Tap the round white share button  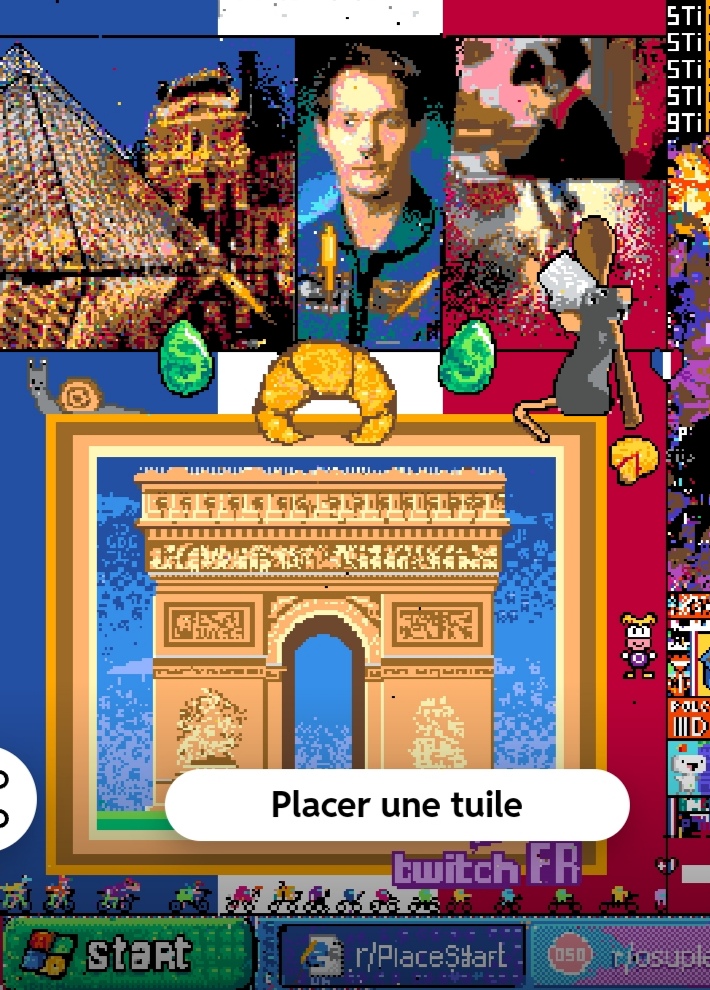click(12, 797)
